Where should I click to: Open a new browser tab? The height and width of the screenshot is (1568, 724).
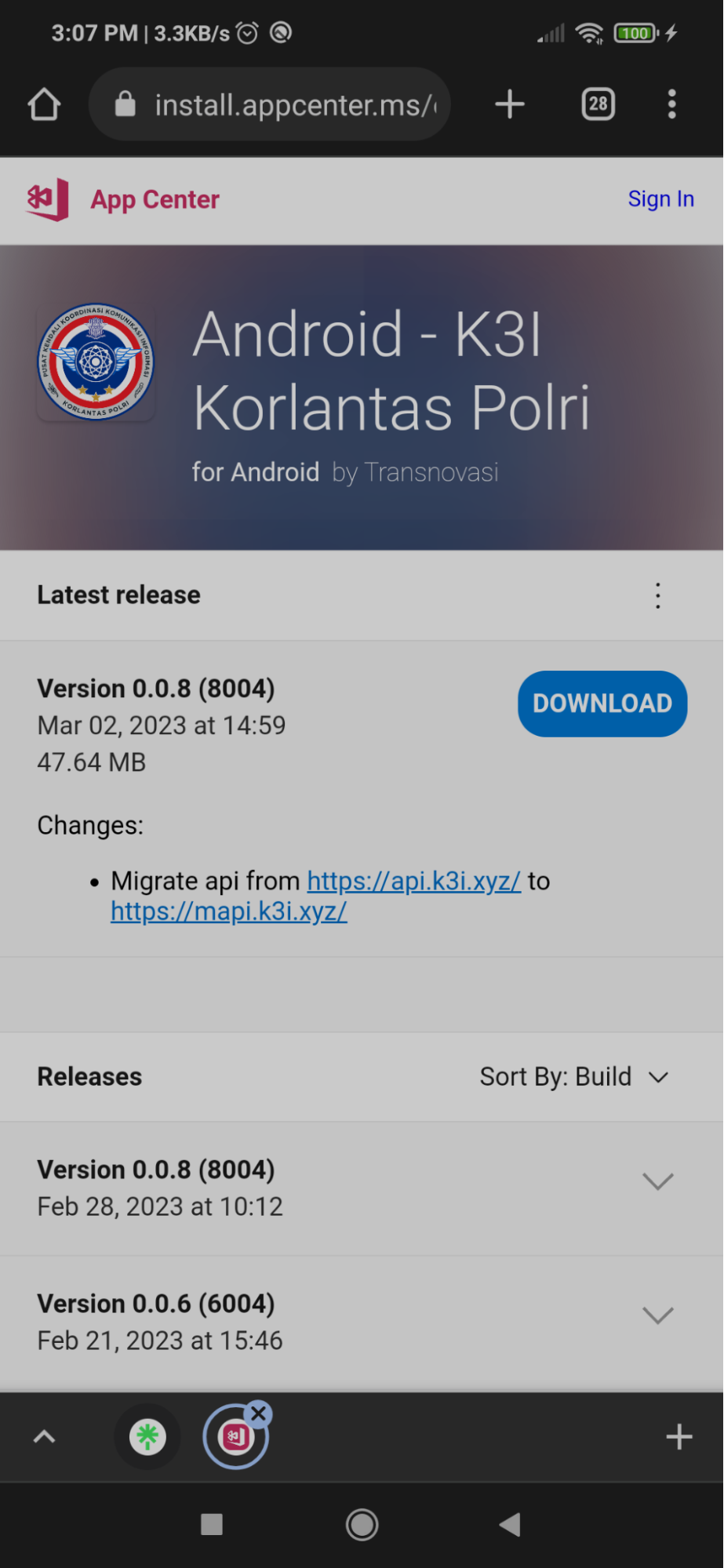[x=510, y=104]
